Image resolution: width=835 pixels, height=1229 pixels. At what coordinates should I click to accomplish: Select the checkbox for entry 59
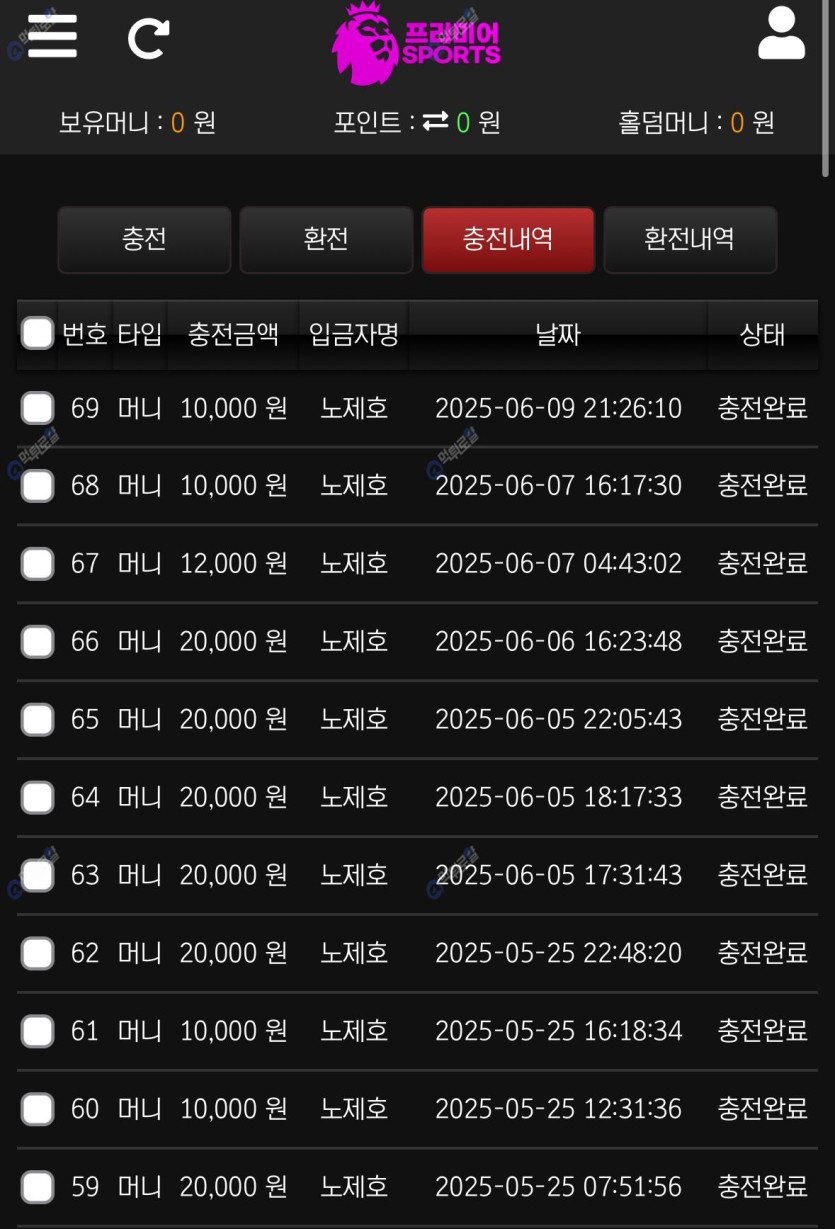pos(38,1187)
